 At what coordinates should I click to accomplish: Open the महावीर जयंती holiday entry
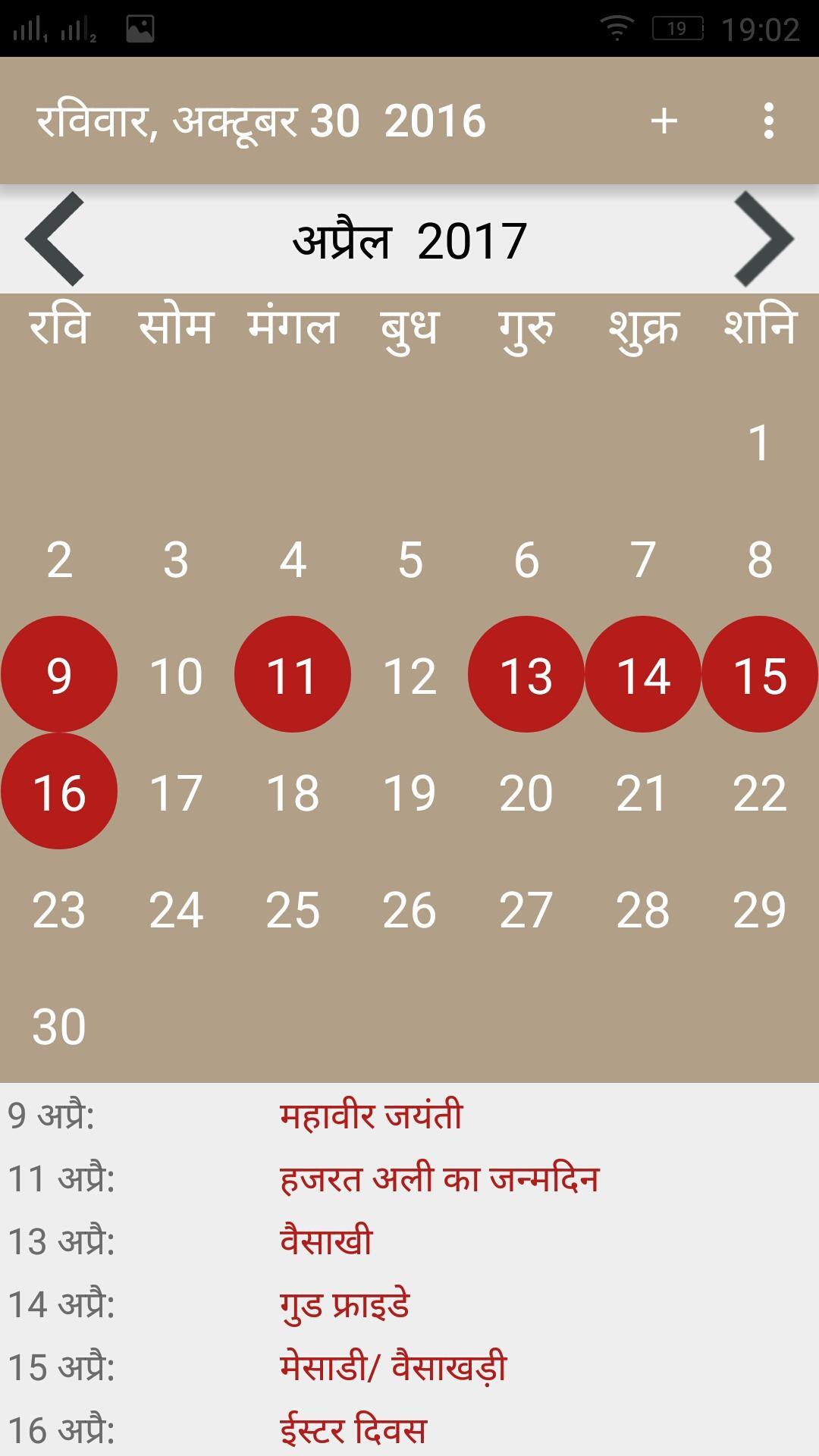pos(371,1116)
